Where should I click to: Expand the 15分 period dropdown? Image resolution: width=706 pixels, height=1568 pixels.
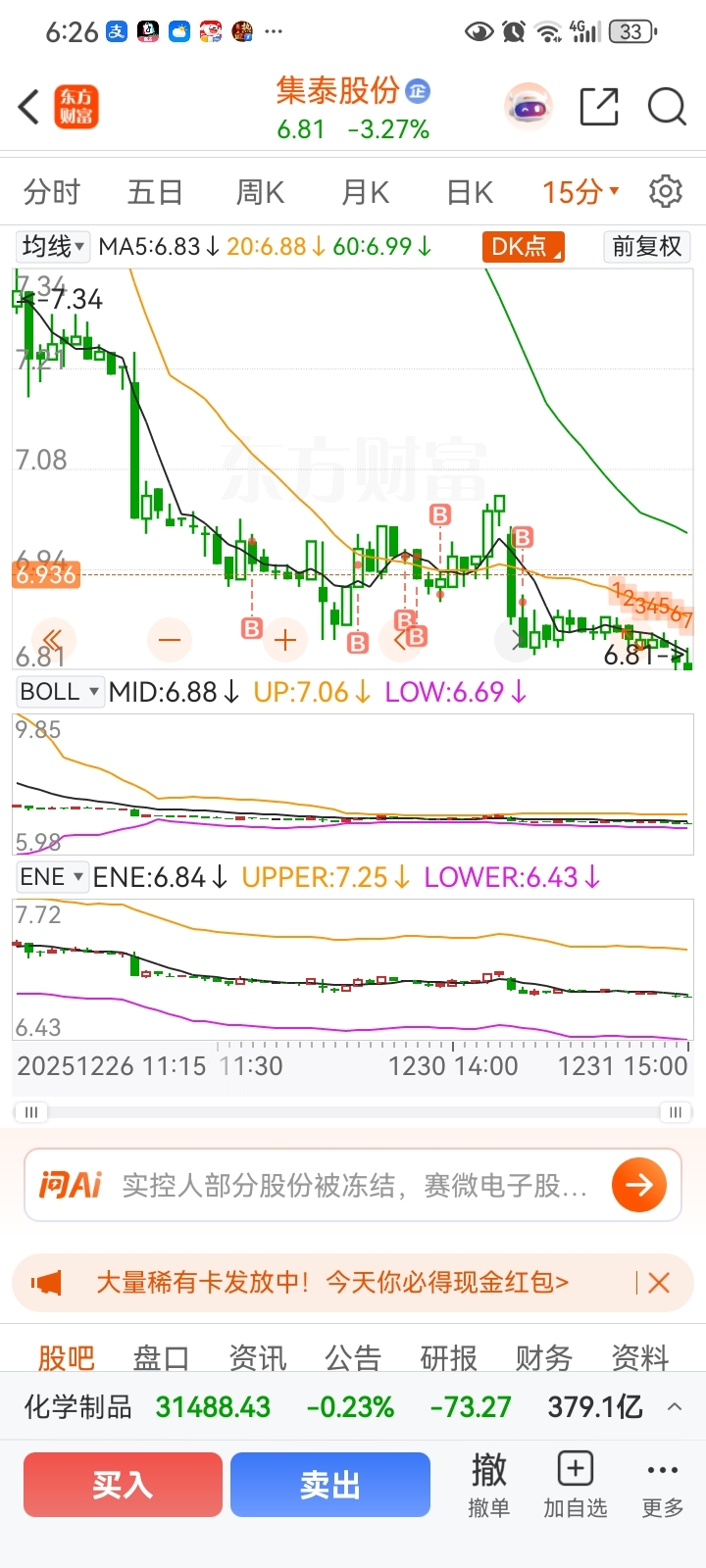coord(580,192)
